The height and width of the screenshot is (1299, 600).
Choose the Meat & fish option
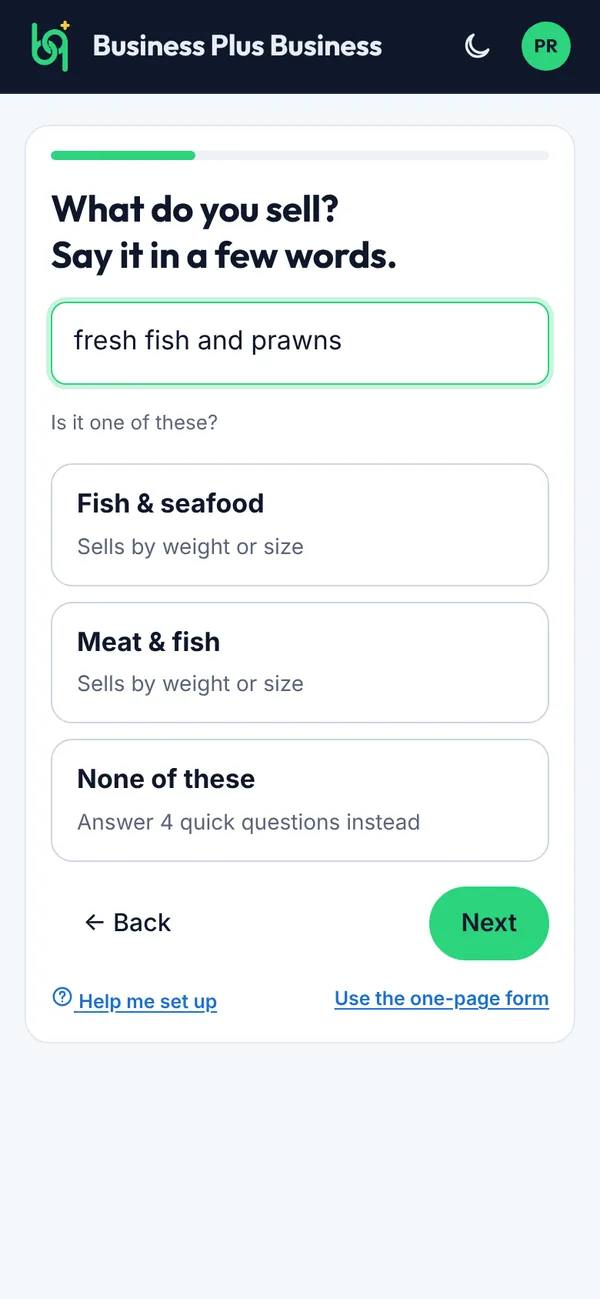pos(300,662)
